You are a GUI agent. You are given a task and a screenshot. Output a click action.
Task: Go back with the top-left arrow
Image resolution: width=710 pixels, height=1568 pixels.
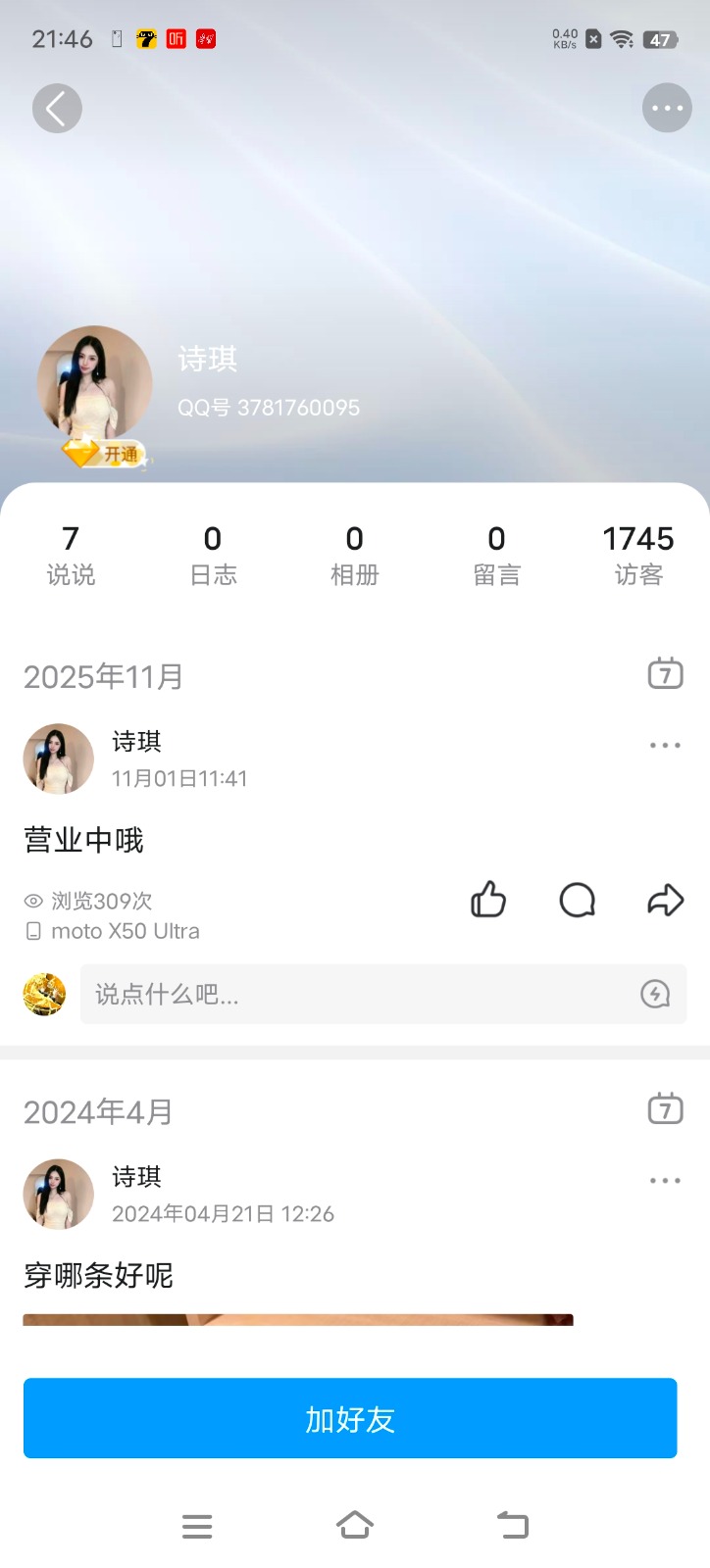(57, 108)
